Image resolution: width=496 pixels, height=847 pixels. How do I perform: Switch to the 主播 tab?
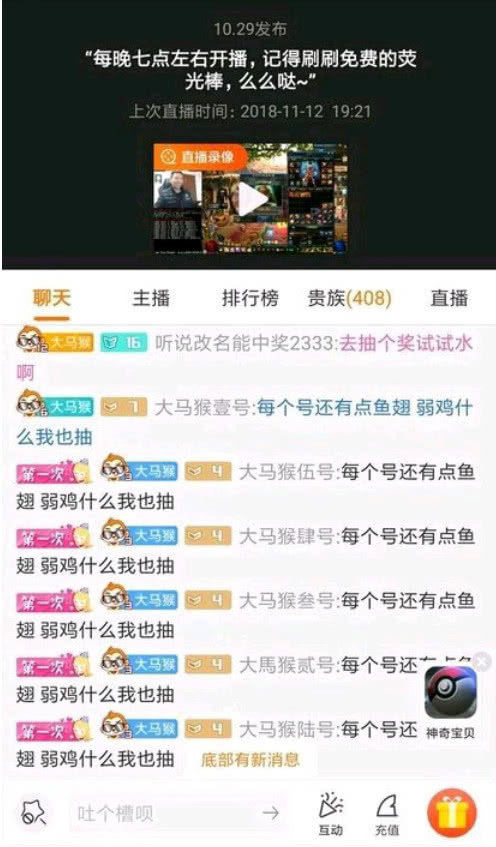(151, 298)
